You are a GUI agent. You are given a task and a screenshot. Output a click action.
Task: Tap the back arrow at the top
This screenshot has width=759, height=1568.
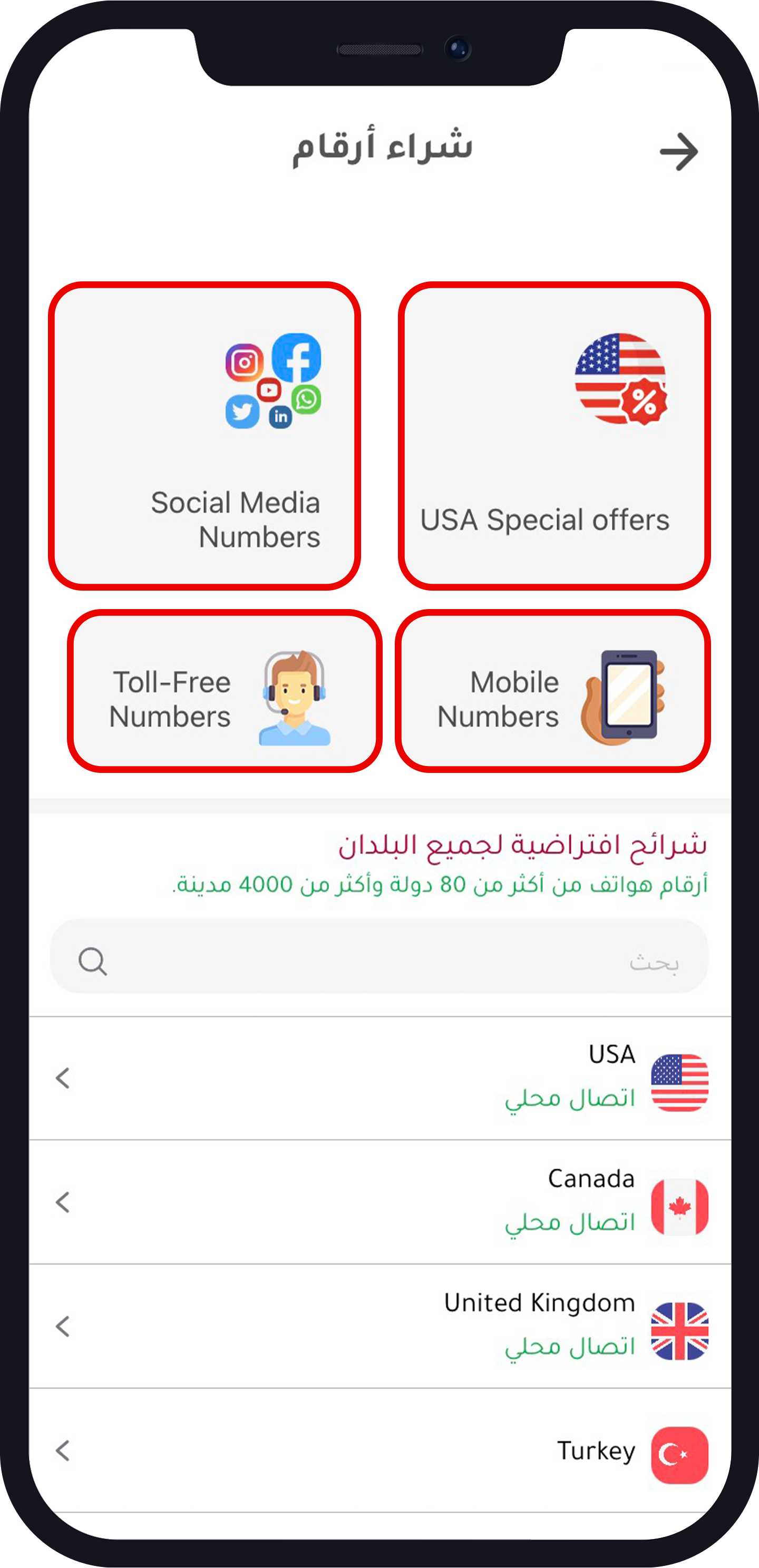[679, 152]
